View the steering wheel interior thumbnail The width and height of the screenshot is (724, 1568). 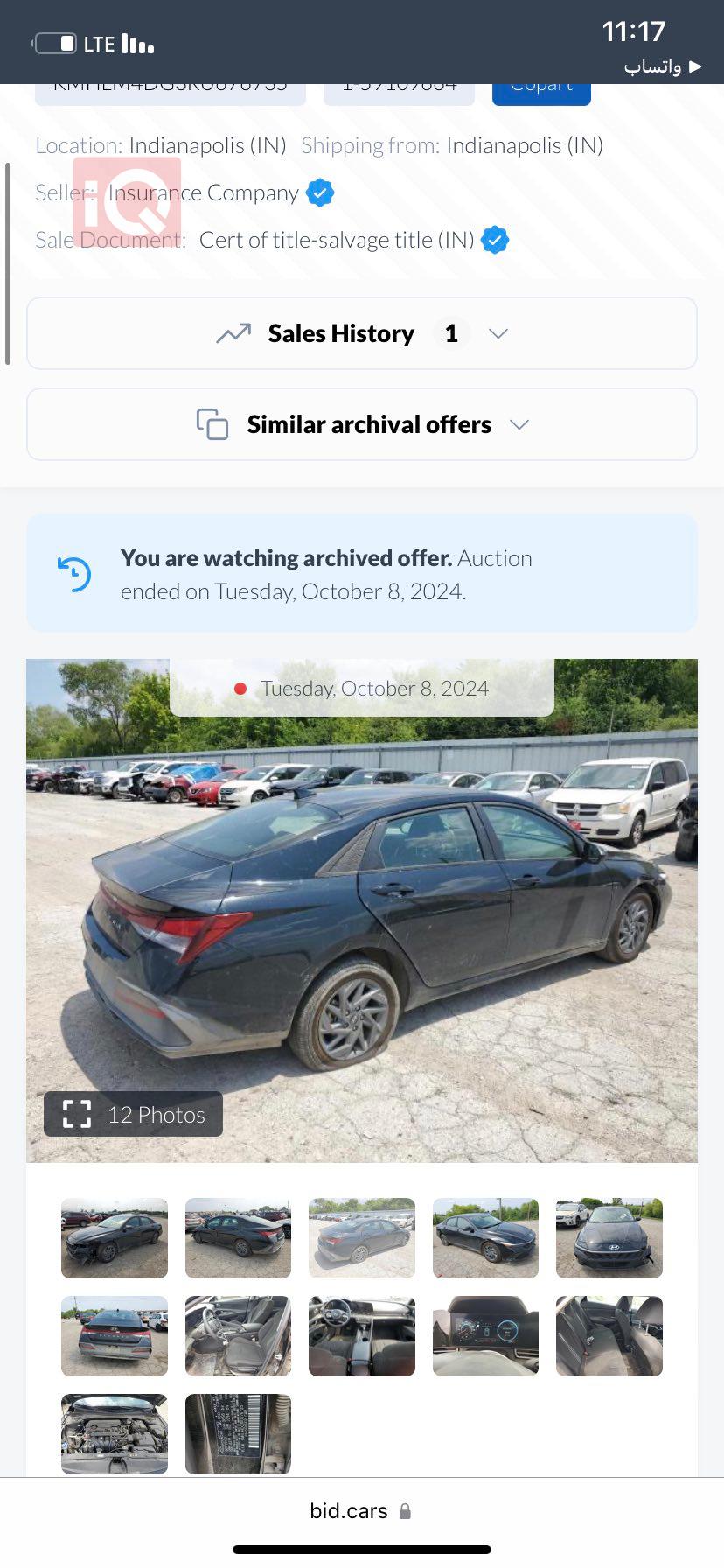[x=238, y=1336]
